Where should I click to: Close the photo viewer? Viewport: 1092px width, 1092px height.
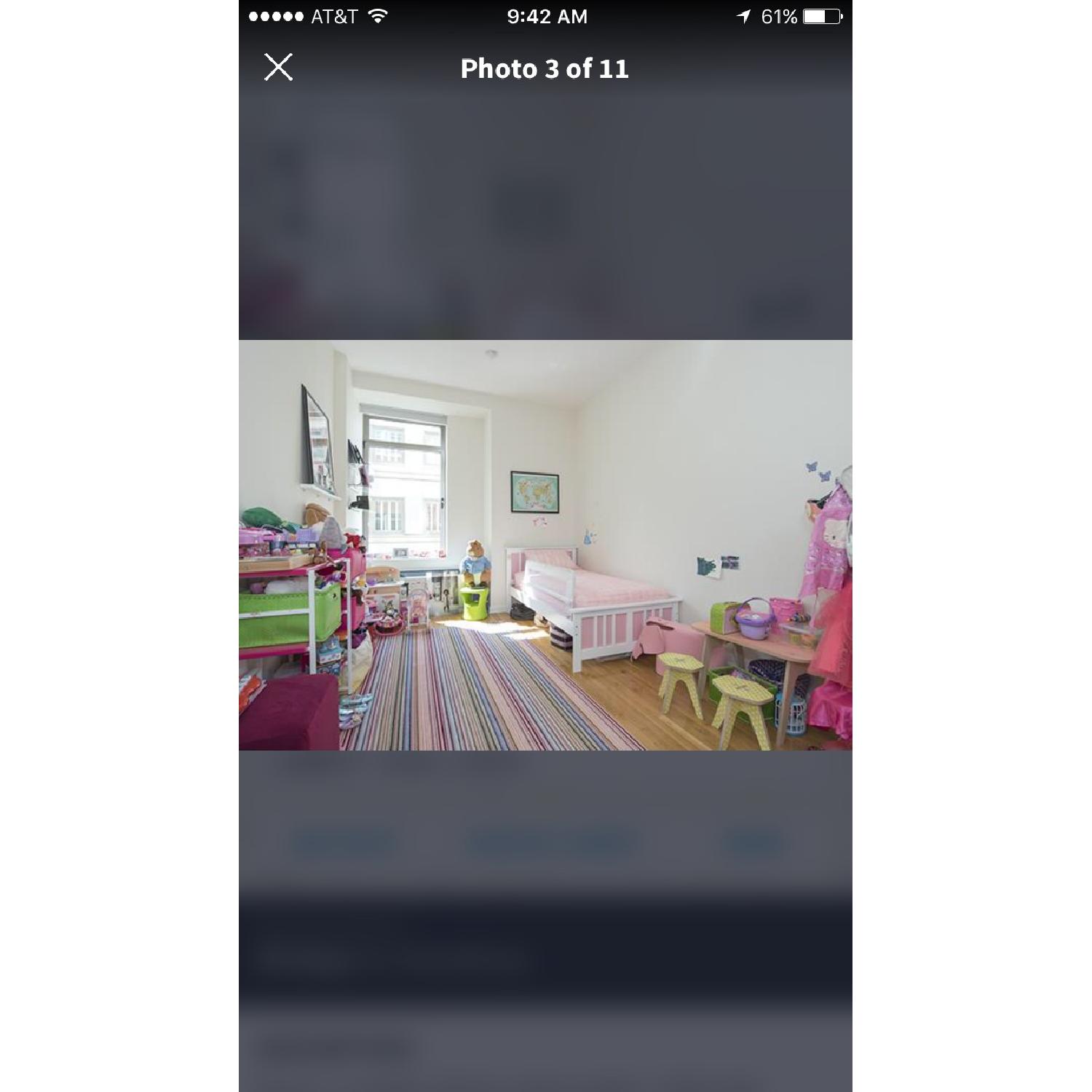pyautogui.click(x=278, y=67)
